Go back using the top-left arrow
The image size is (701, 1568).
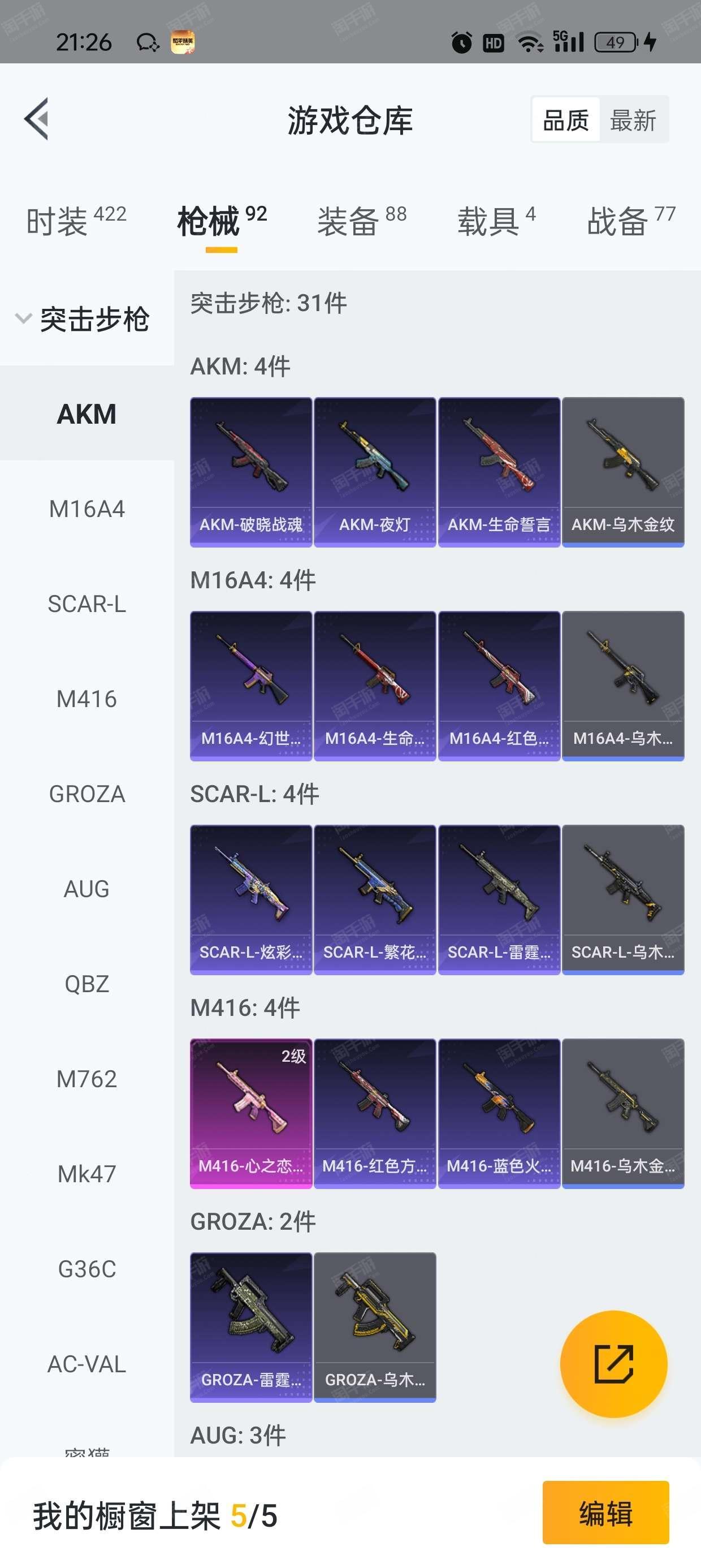[x=37, y=119]
